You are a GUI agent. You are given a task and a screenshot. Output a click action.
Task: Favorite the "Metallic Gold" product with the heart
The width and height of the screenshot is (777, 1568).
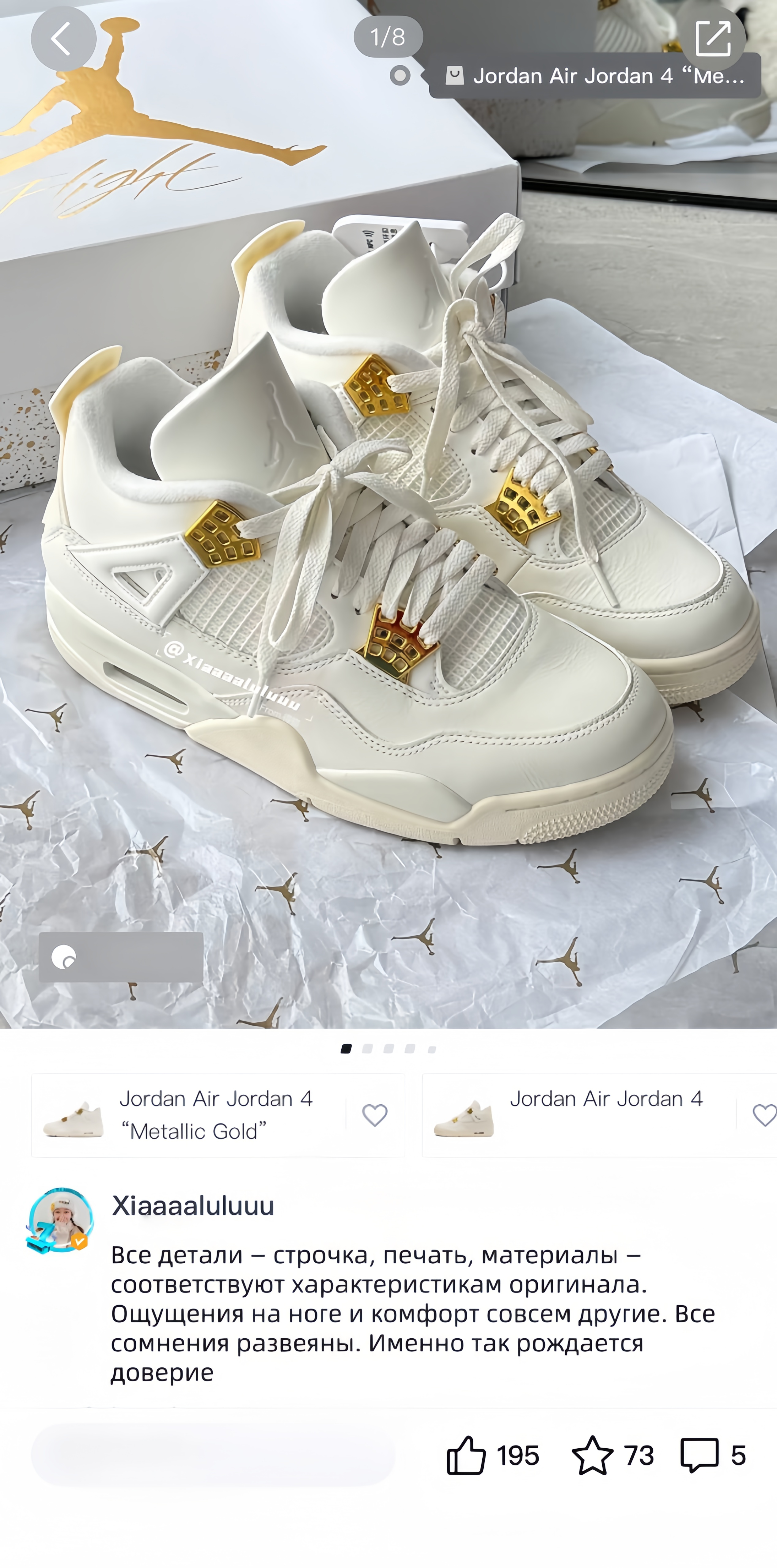[374, 1115]
